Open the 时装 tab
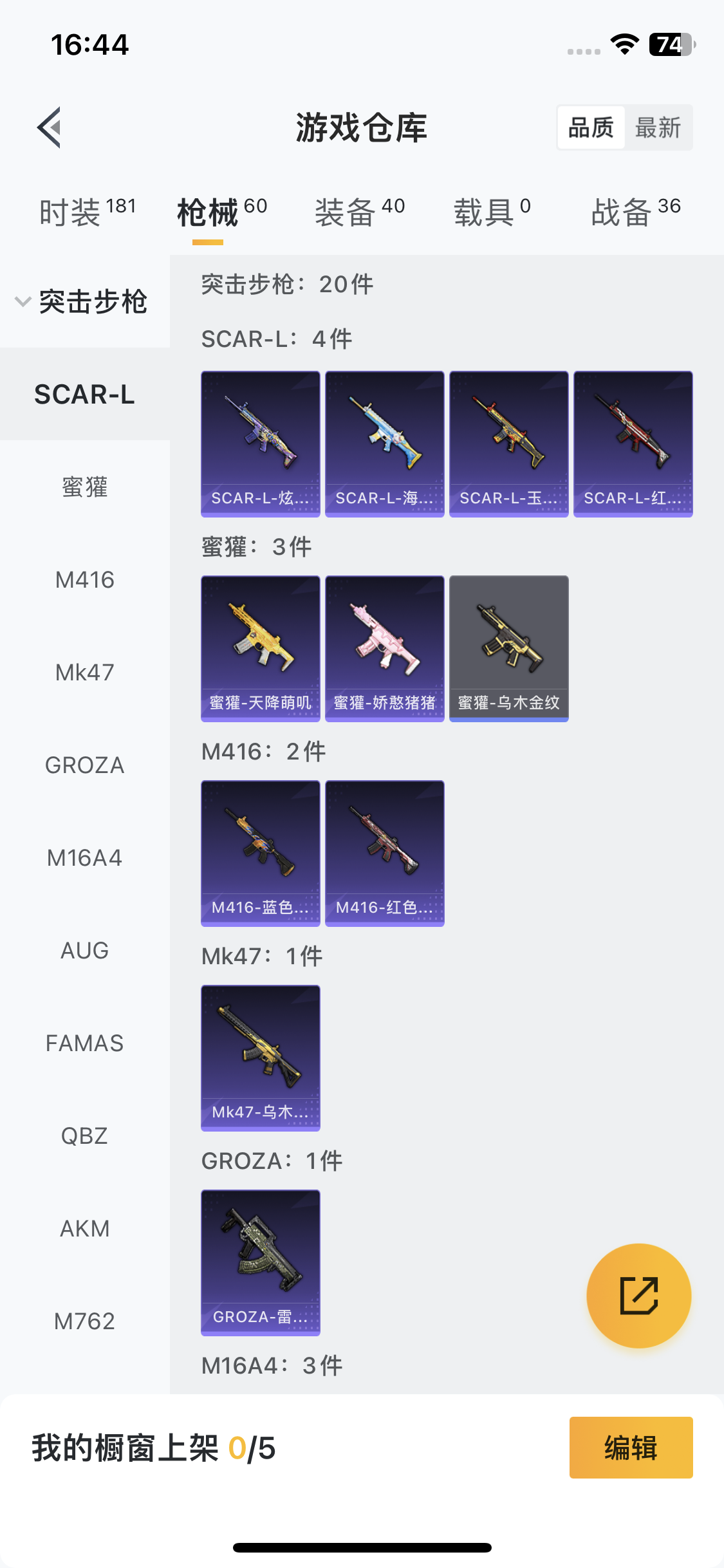The height and width of the screenshot is (1568, 724). coord(88,212)
